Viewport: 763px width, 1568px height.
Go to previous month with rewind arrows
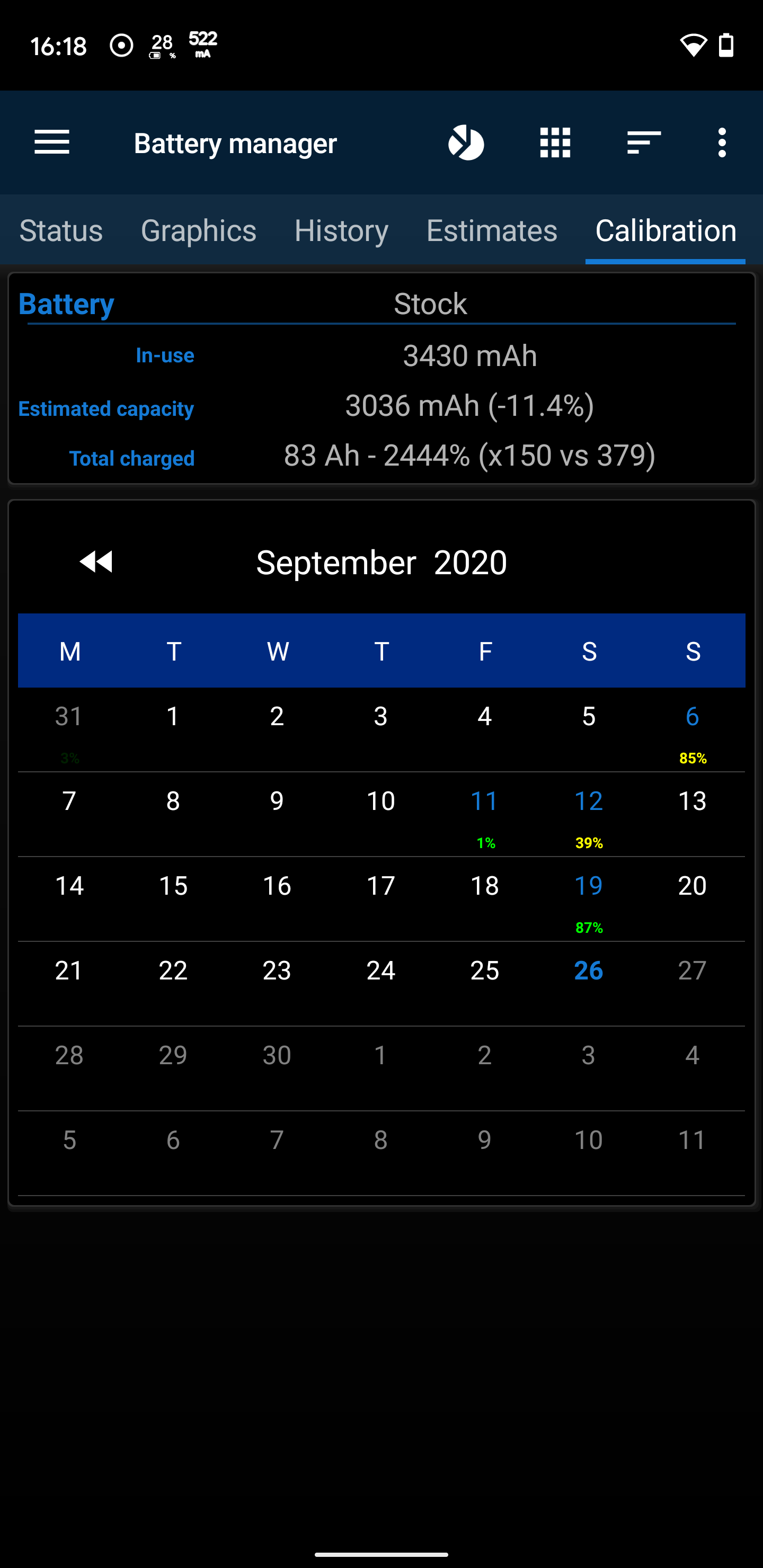pyautogui.click(x=96, y=562)
